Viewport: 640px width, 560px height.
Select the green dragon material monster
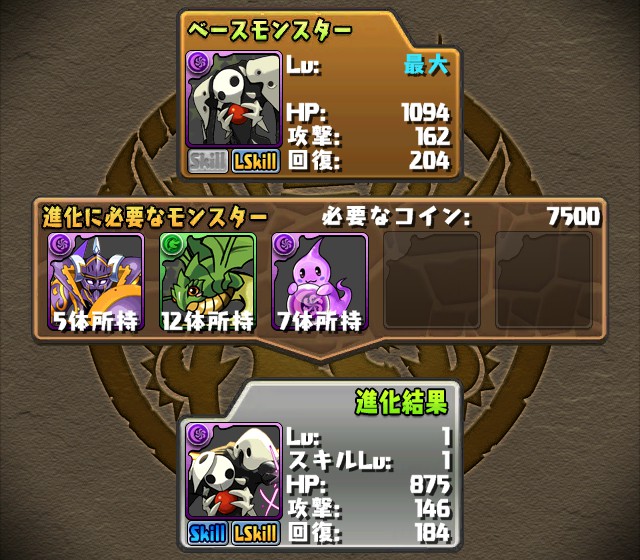(207, 281)
